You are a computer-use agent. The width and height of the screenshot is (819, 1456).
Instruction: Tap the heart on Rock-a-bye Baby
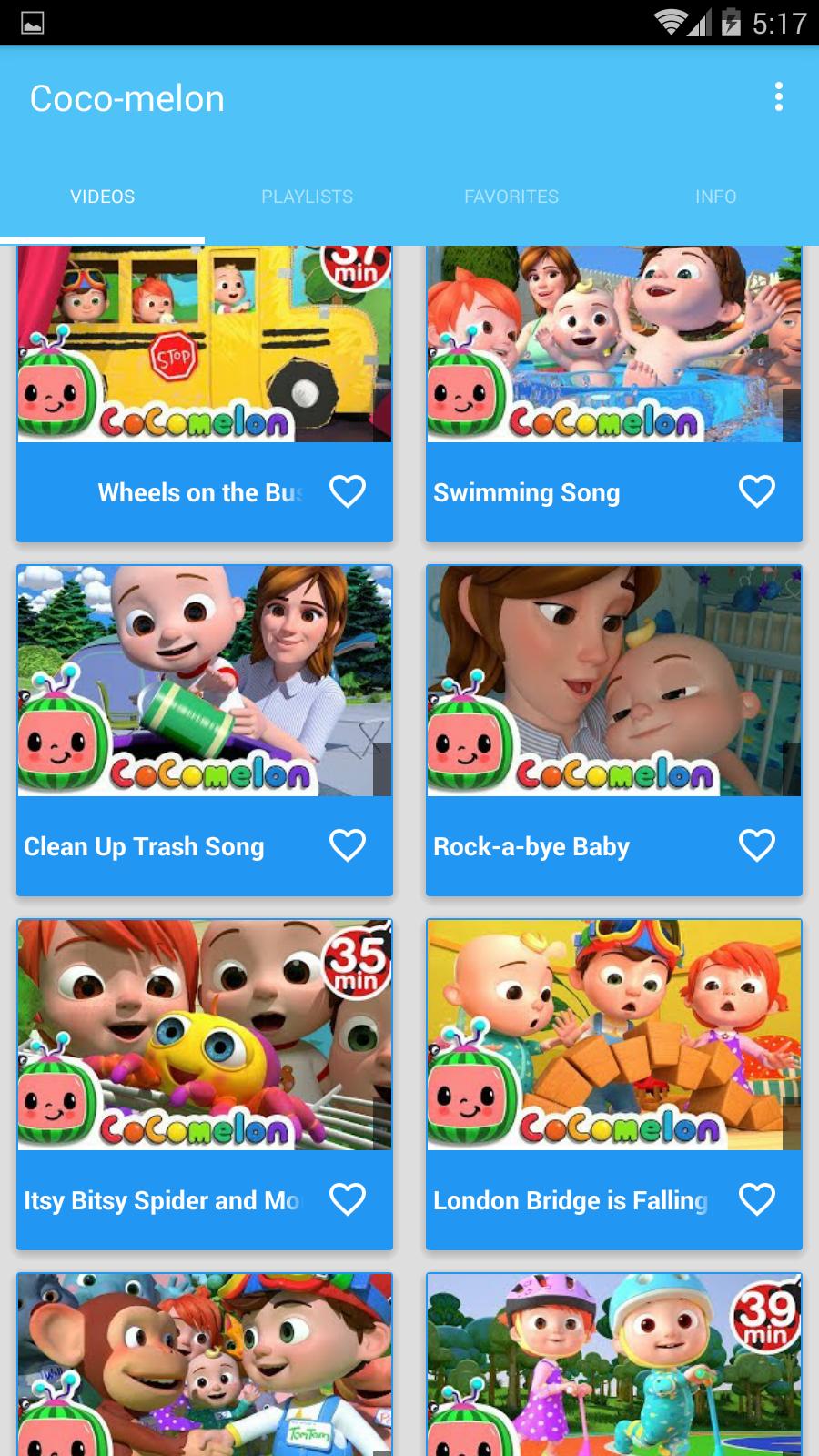[757, 845]
